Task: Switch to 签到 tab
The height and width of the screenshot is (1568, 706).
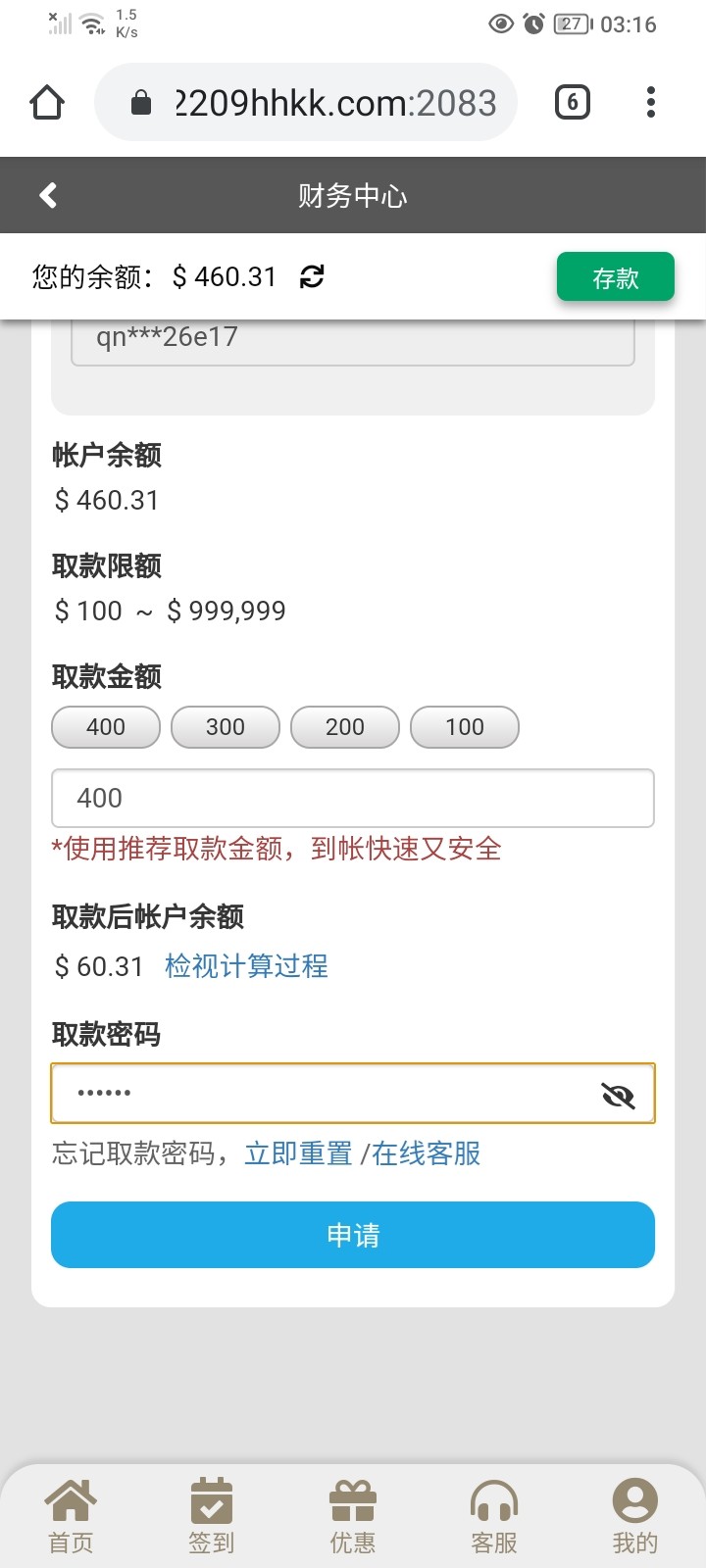Action: 212,1516
